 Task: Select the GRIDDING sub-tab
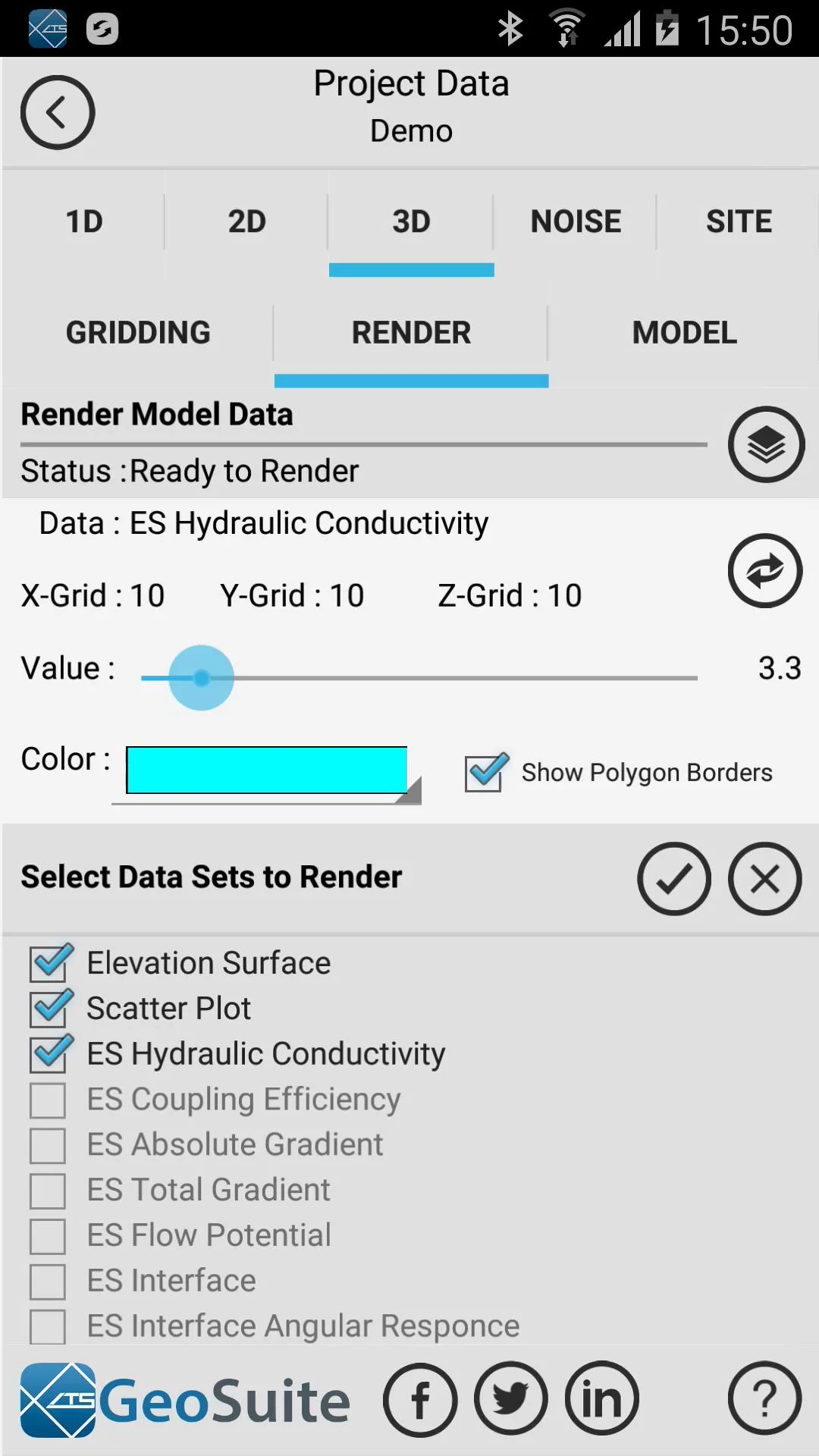point(138,333)
